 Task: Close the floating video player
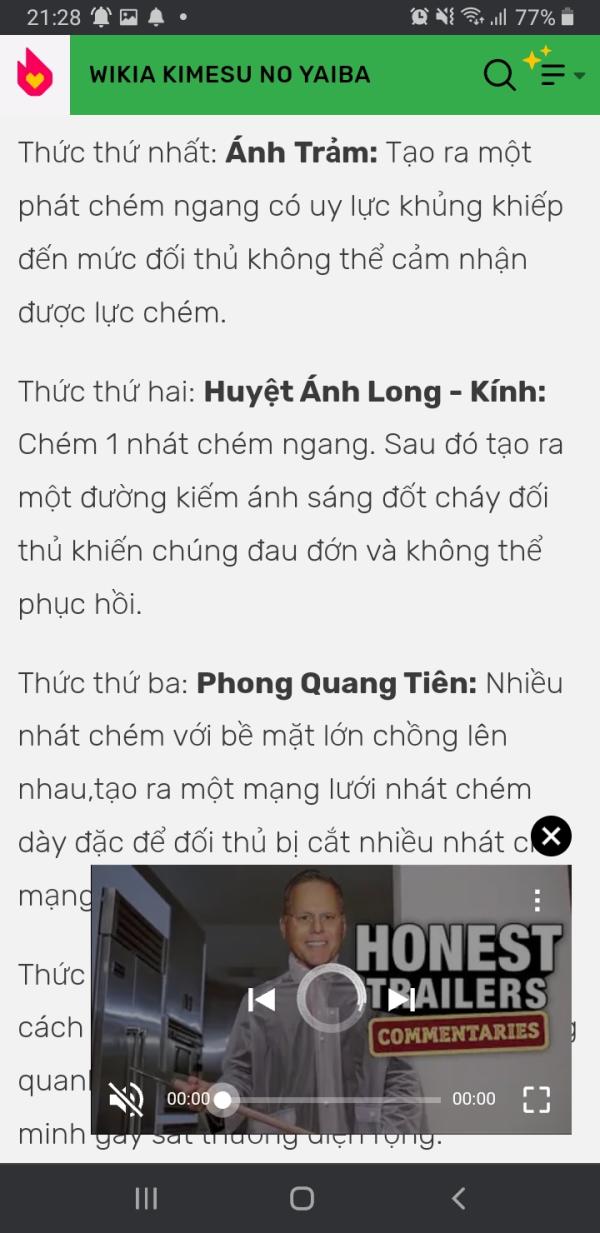pyautogui.click(x=551, y=836)
